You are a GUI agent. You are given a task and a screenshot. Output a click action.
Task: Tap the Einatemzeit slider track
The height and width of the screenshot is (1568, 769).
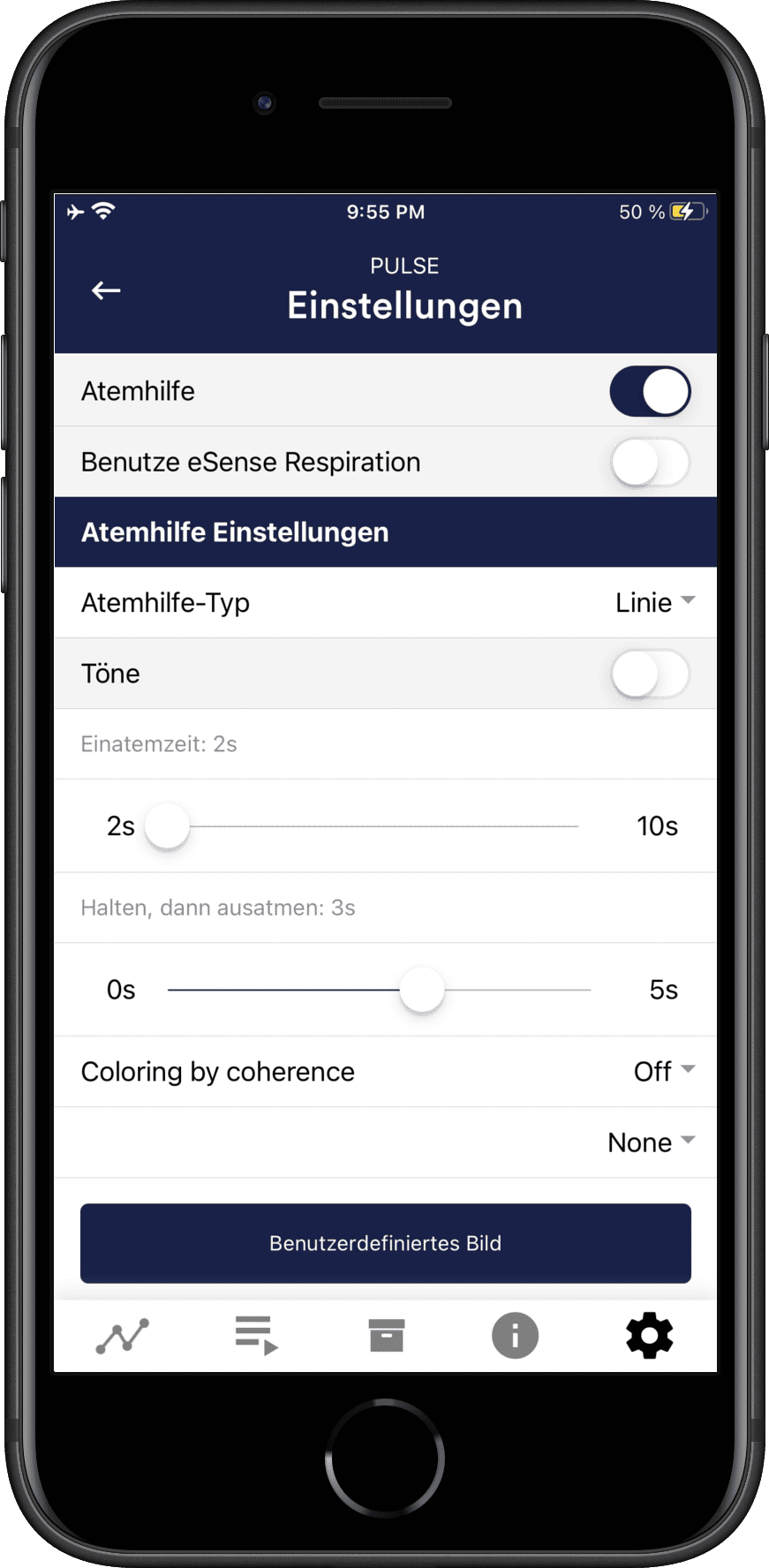[362, 826]
